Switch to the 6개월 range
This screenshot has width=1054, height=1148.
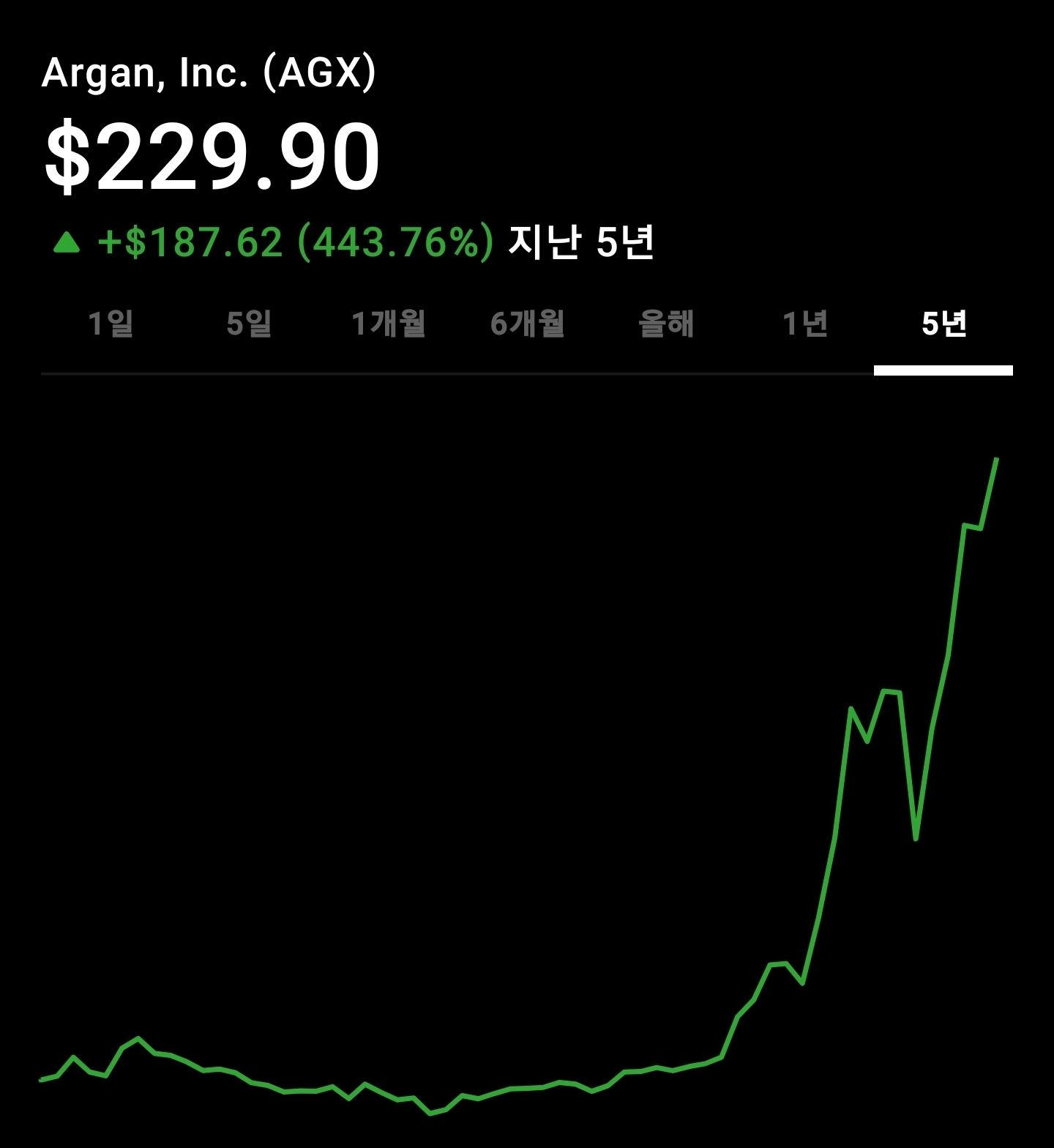(x=527, y=323)
